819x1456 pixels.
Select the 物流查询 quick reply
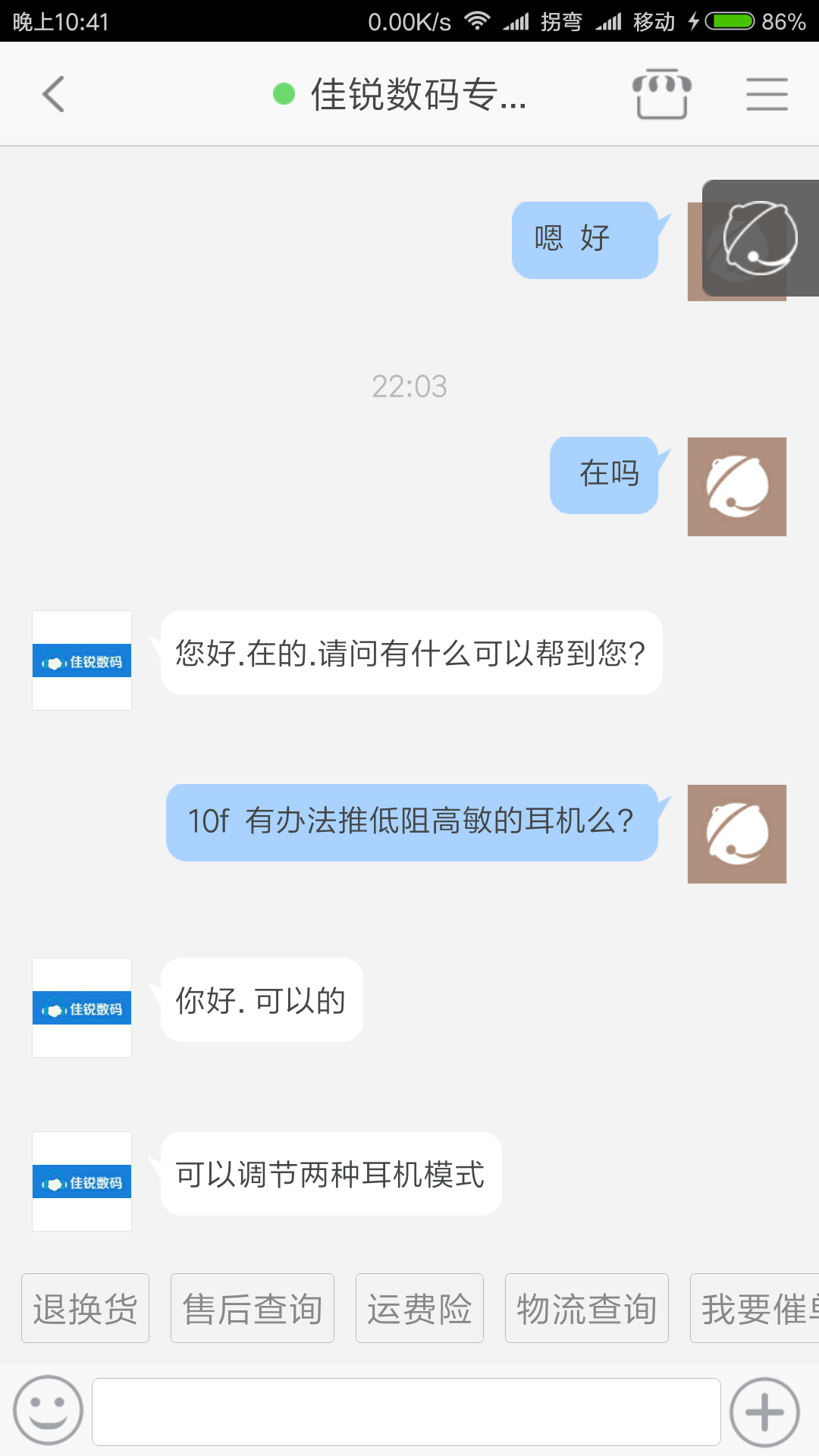pos(586,1307)
